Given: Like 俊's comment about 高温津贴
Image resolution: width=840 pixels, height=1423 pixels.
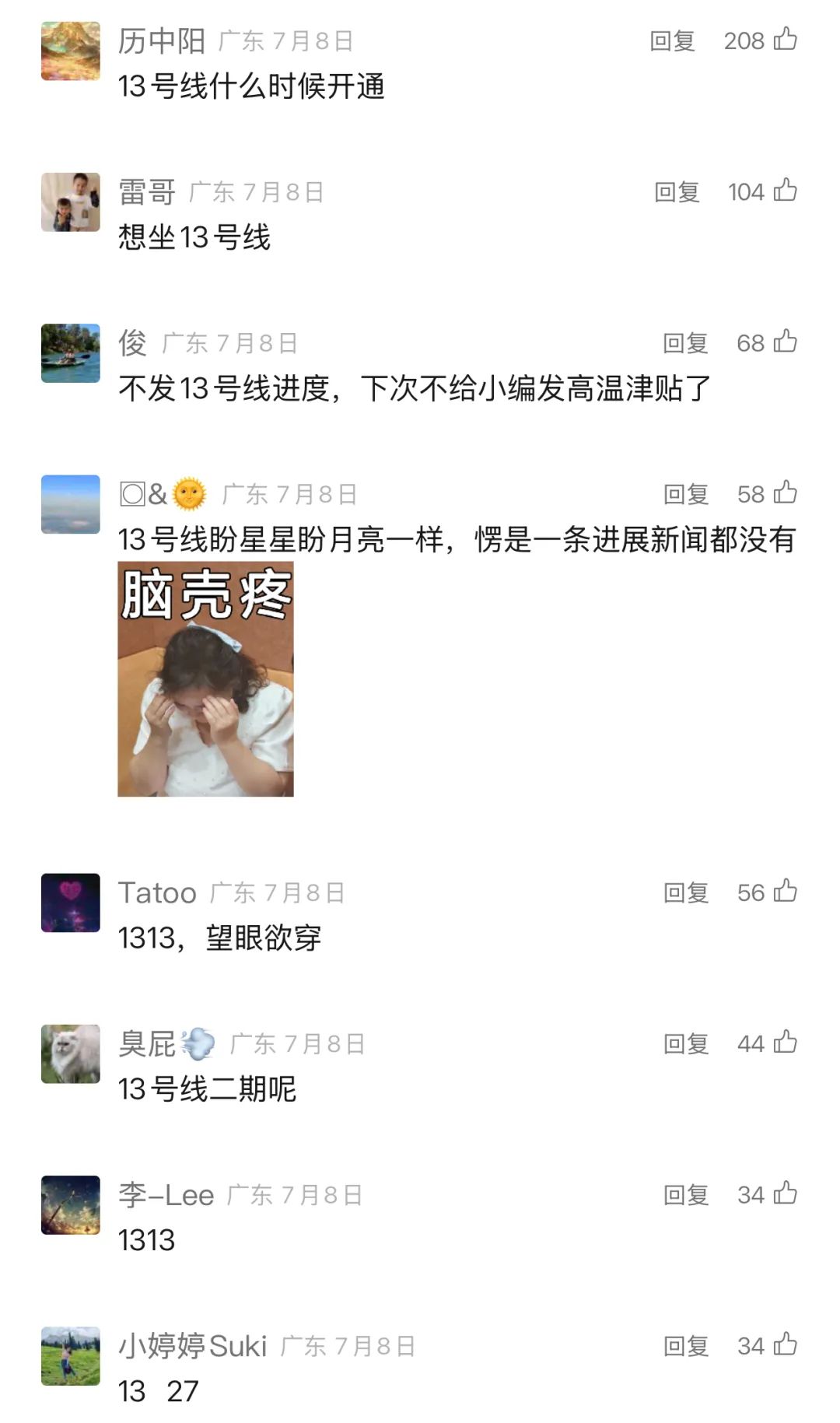Looking at the screenshot, I should tap(785, 341).
